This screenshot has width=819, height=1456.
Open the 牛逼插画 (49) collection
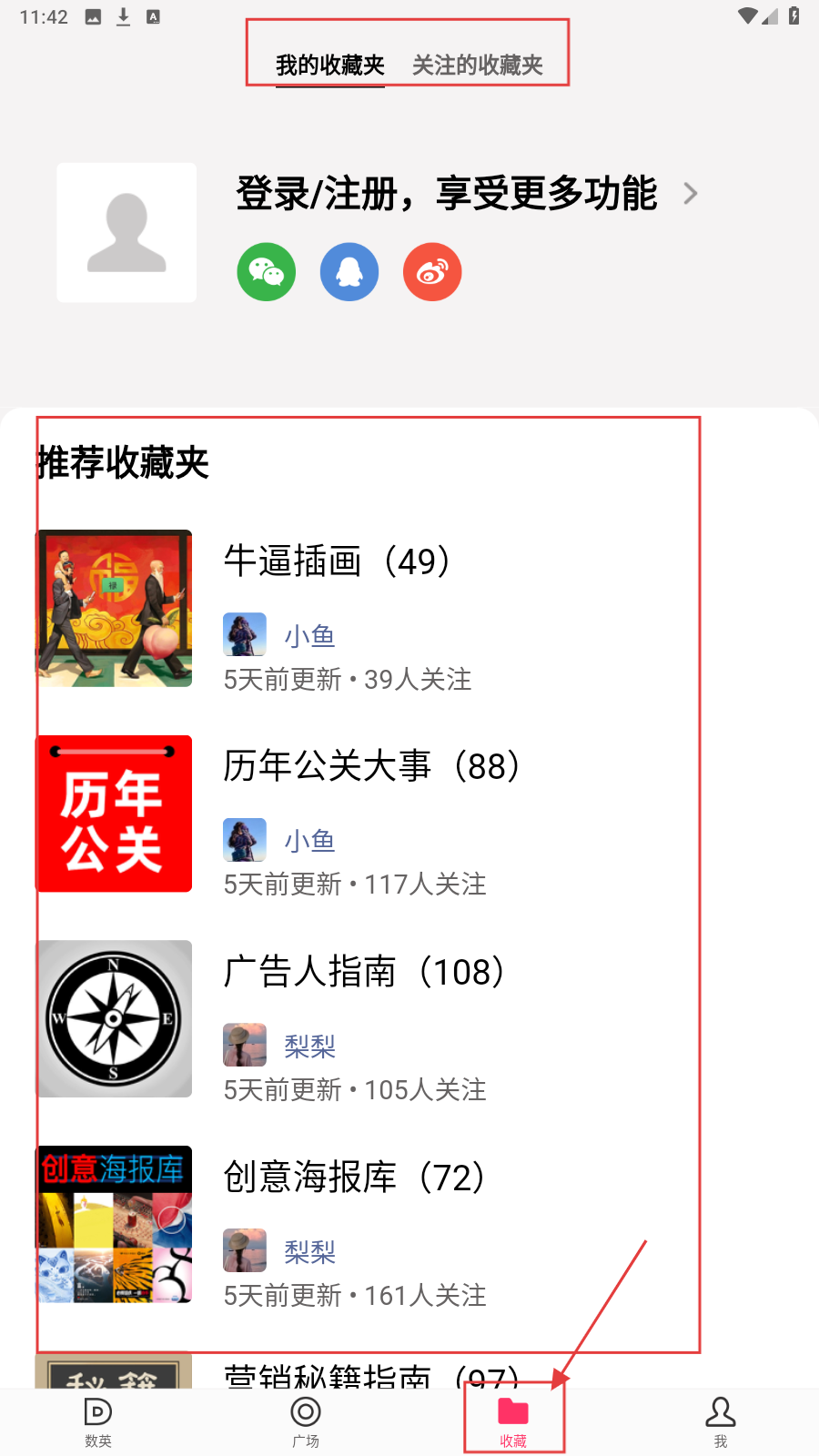[x=337, y=561]
